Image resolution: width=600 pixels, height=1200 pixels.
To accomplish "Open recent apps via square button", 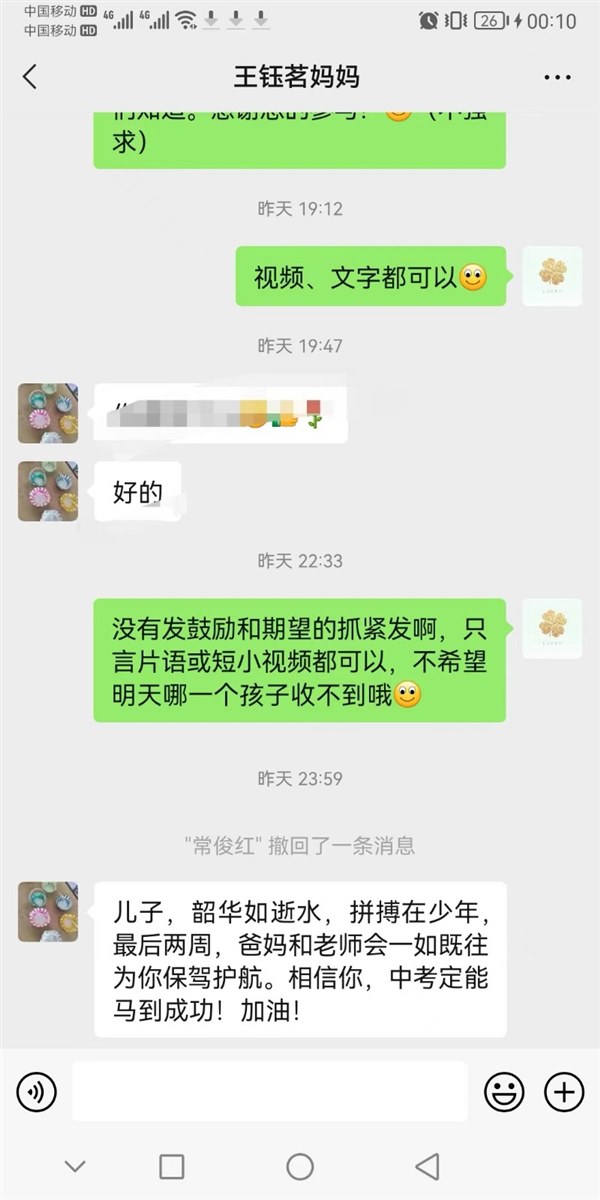I will point(172,1166).
